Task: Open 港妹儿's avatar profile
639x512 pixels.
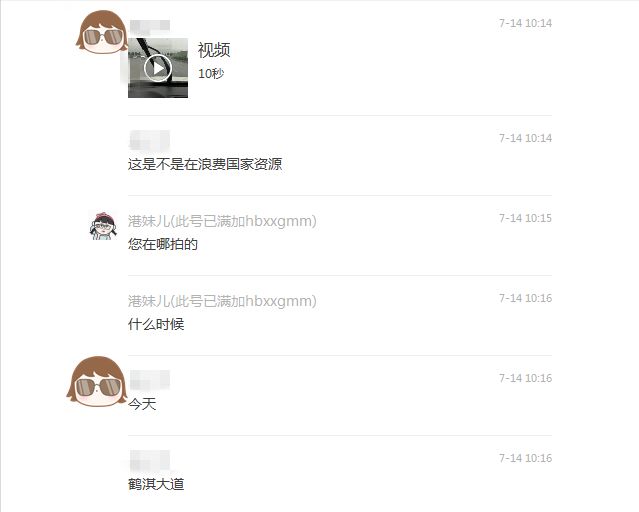Action: point(102,228)
